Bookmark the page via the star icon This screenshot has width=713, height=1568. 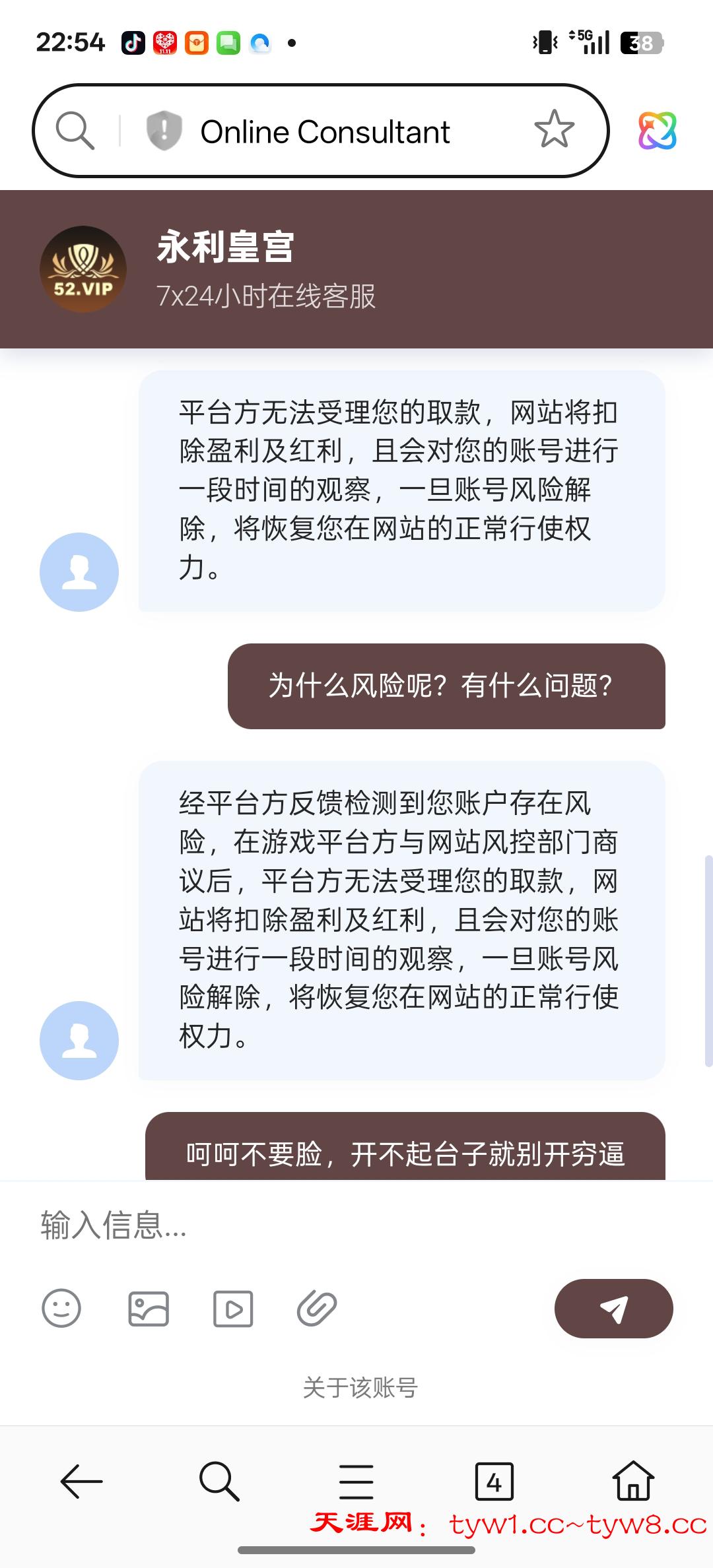(555, 129)
